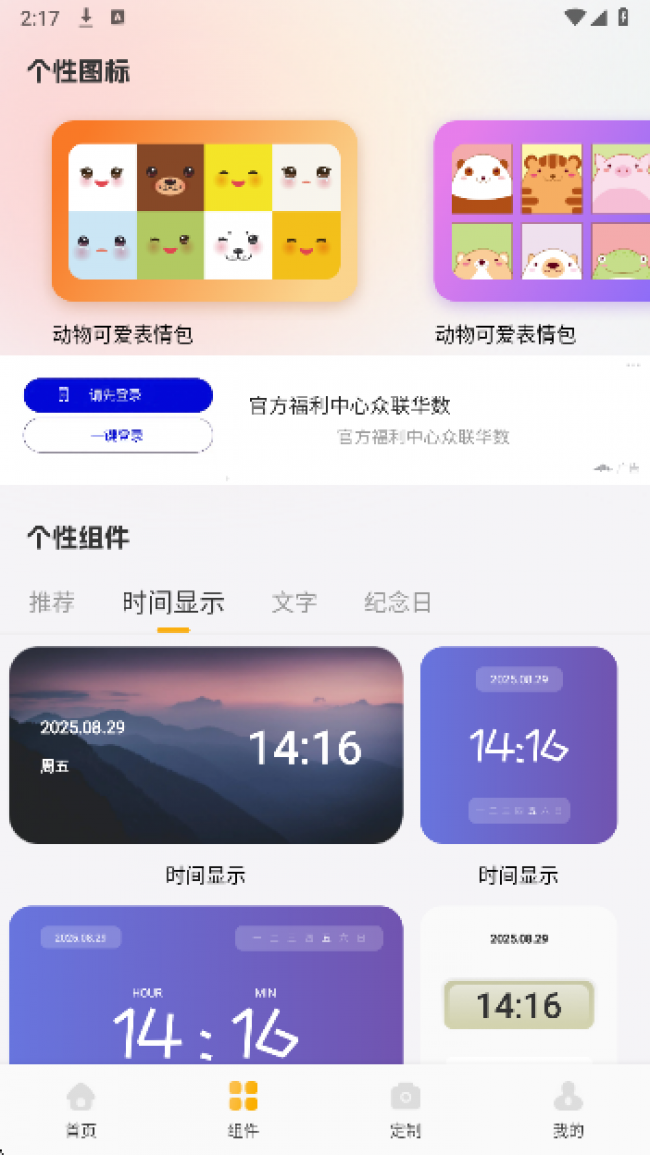Screen dimensions: 650x1155
Task: Switch to the 文字 tab
Action: (x=294, y=602)
